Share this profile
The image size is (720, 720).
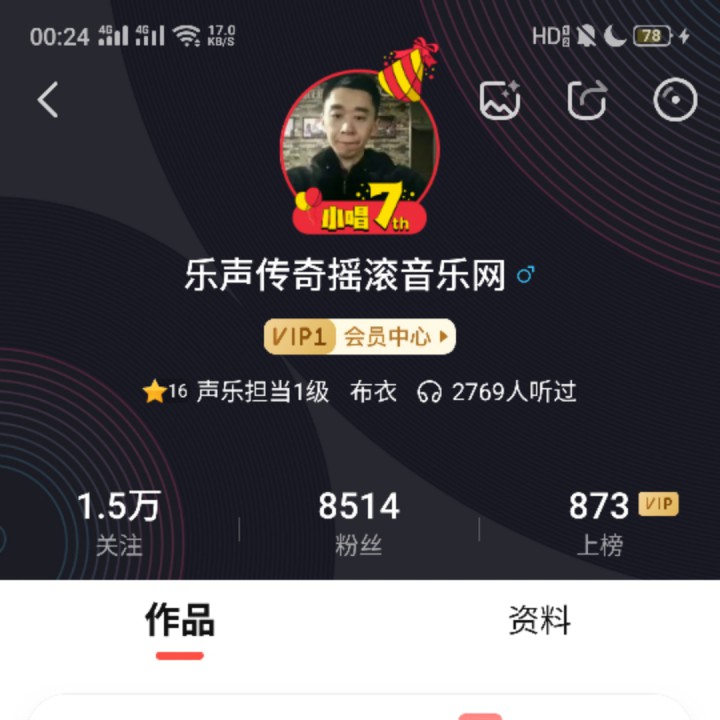click(588, 100)
